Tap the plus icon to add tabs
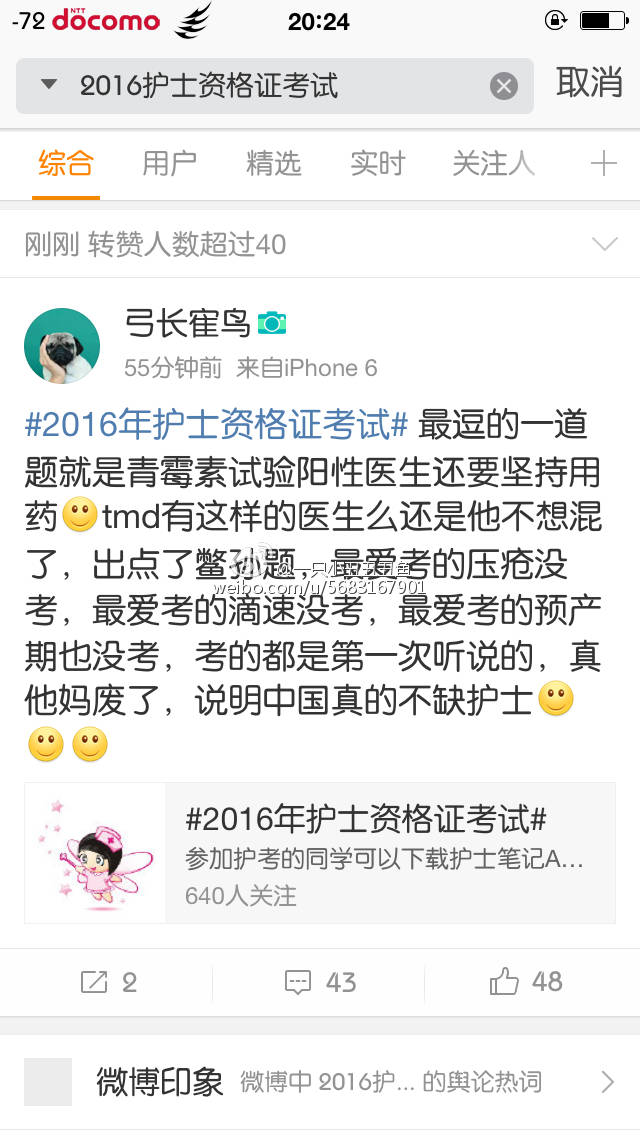Image resolution: width=640 pixels, height=1136 pixels. [x=604, y=163]
